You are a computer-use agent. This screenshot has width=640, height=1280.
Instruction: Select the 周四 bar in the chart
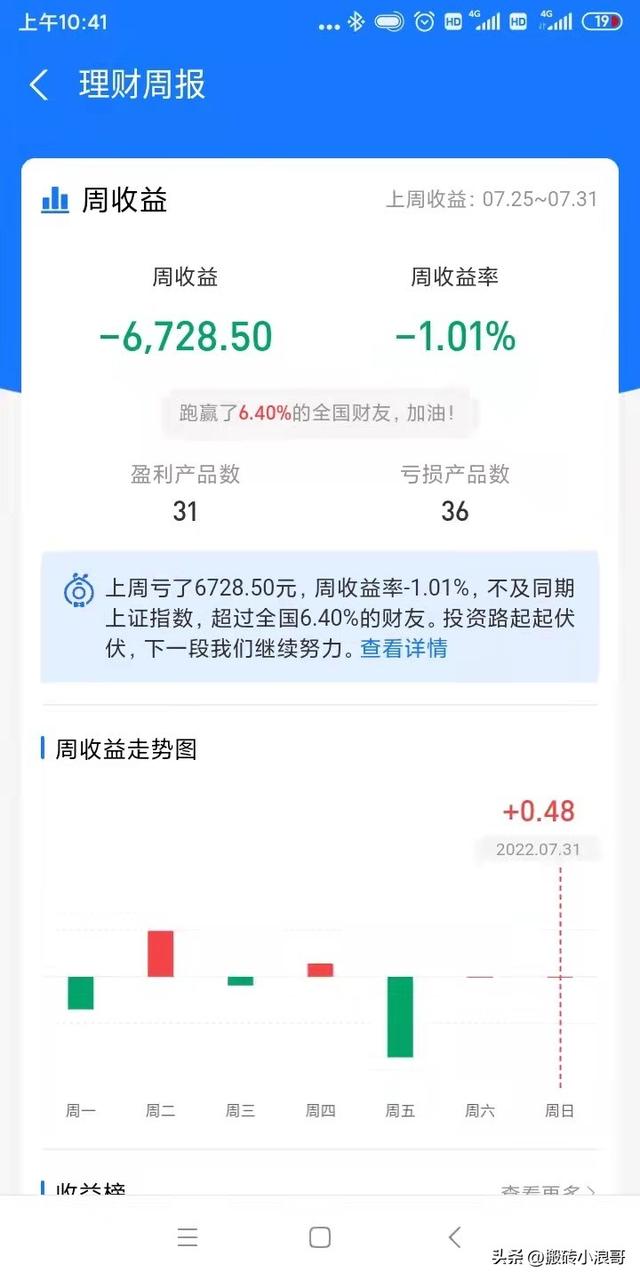coord(320,970)
